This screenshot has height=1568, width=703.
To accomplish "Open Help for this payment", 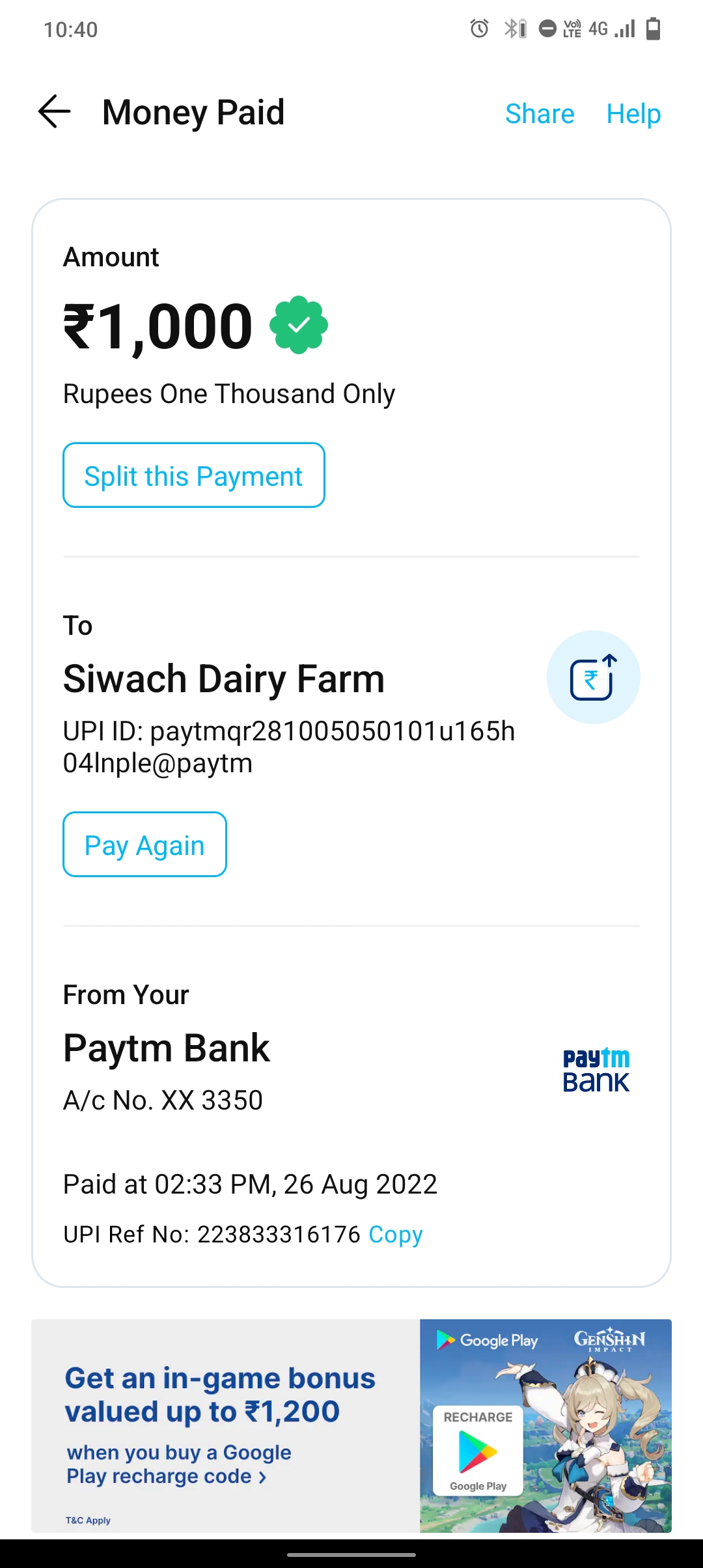I will click(633, 114).
